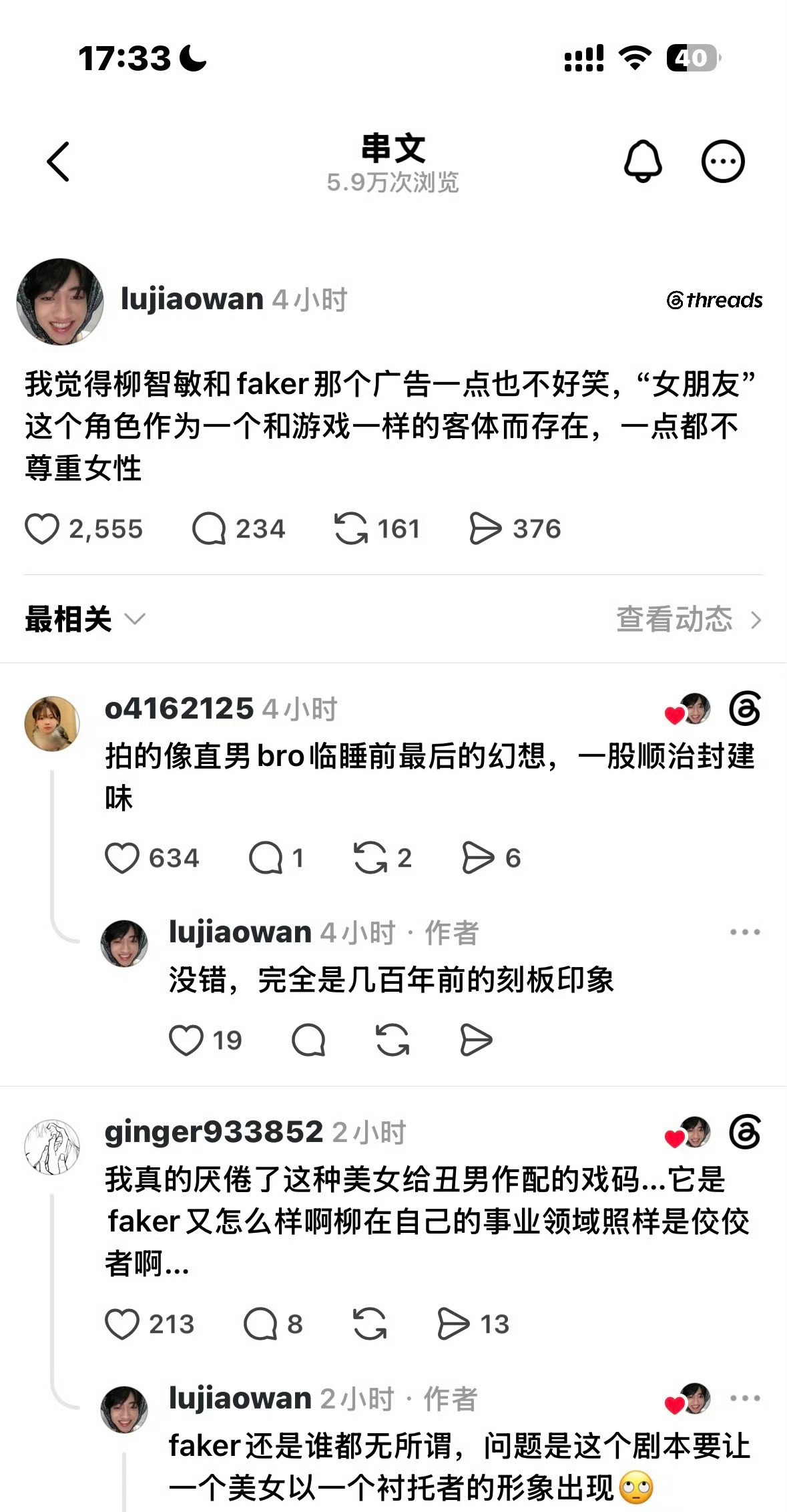Image resolution: width=787 pixels, height=1512 pixels.
Task: Open the top-right overflow menu
Action: (723, 162)
